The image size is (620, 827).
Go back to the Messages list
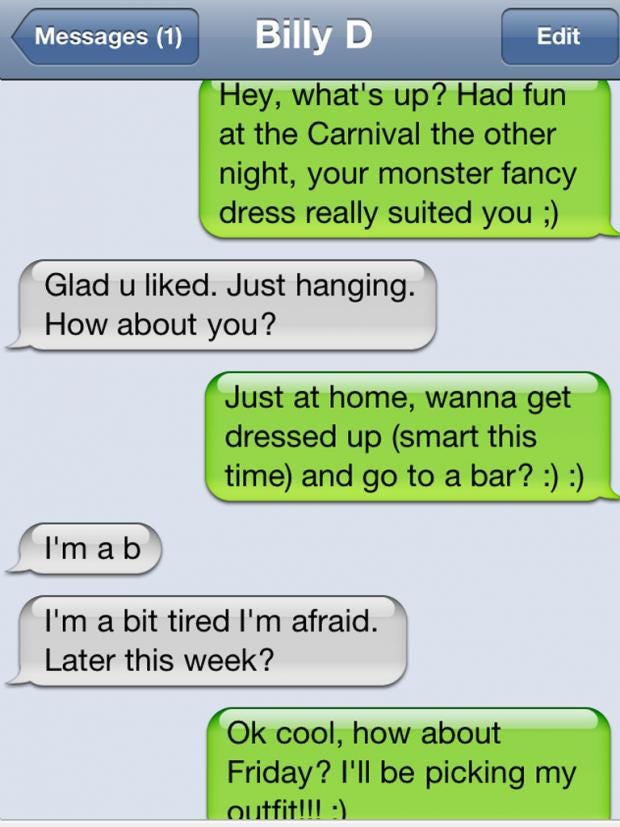[106, 37]
